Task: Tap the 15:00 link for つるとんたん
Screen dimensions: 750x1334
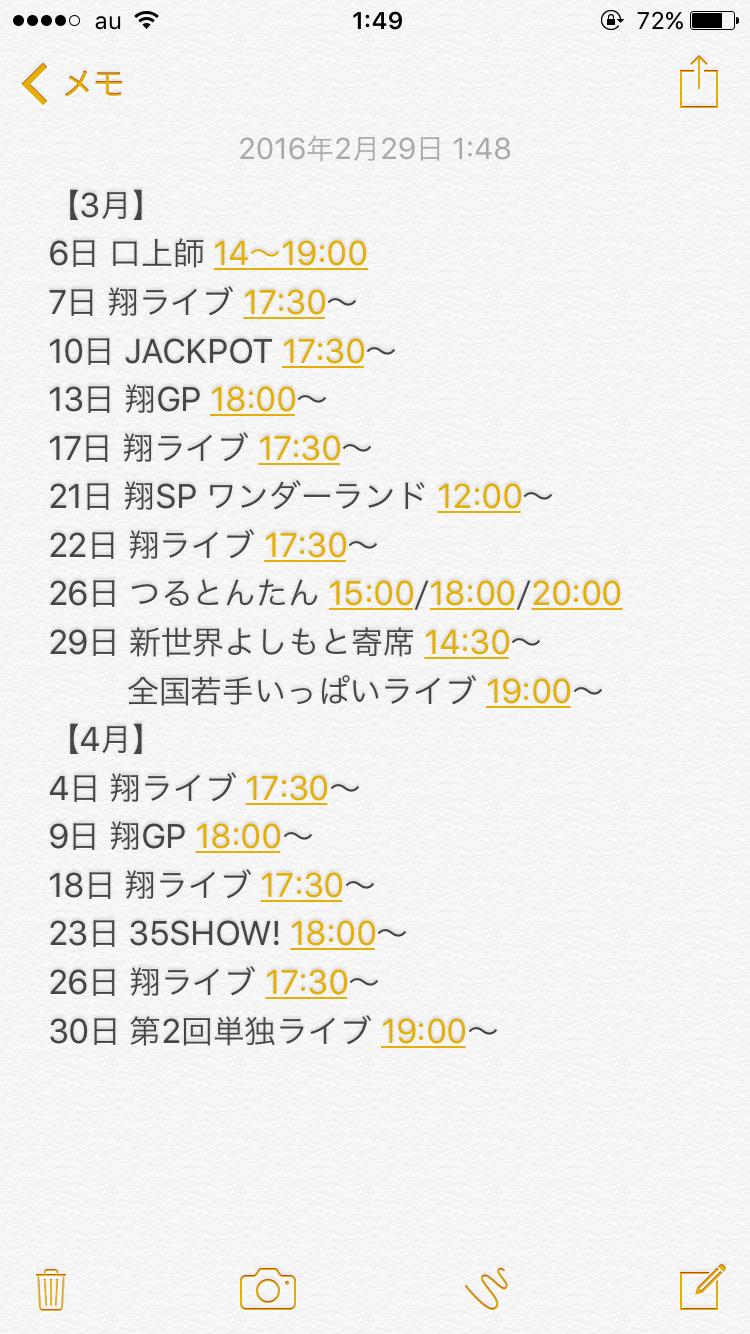Action: pos(371,593)
